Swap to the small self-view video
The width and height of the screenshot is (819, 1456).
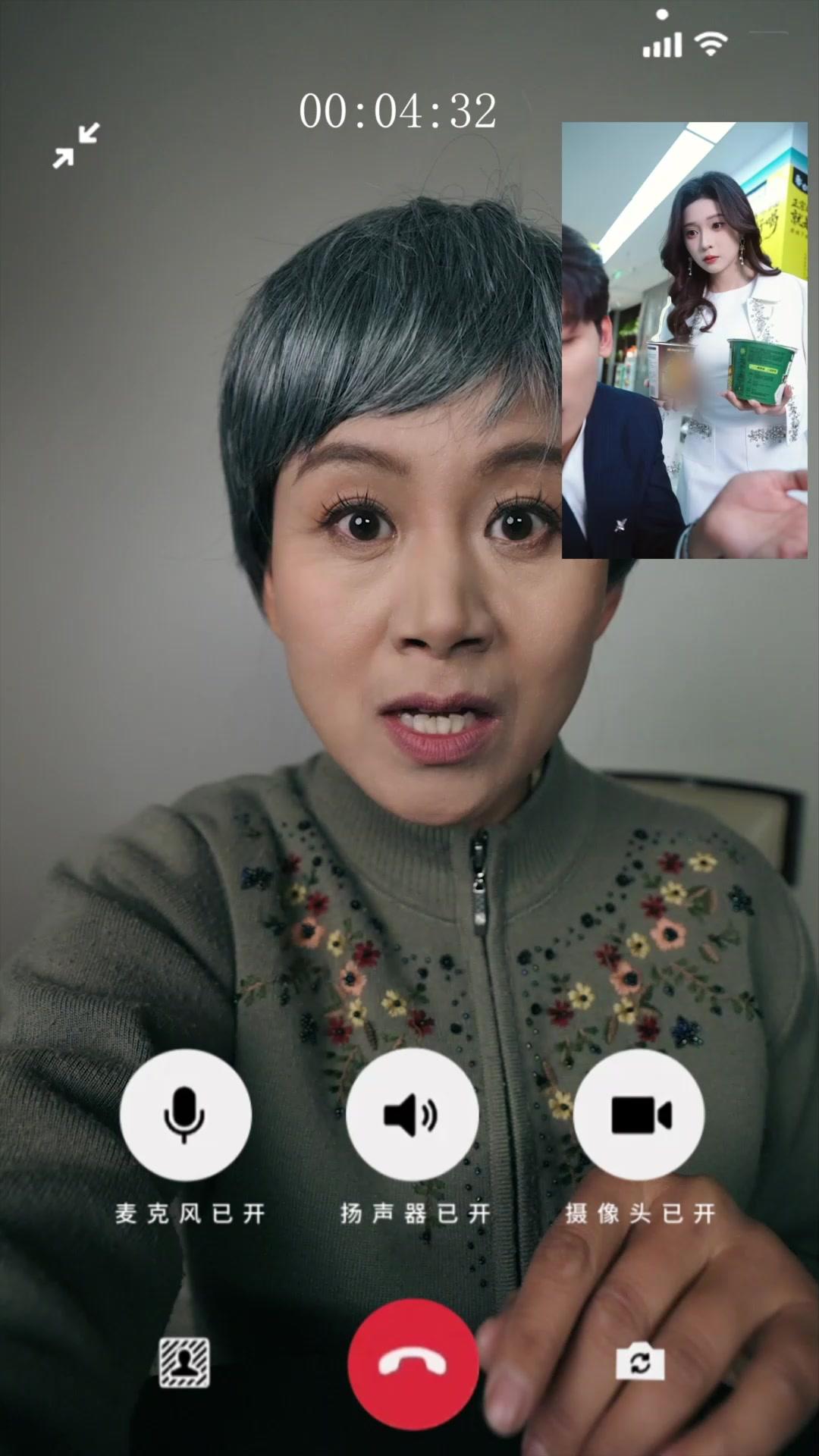click(x=684, y=340)
